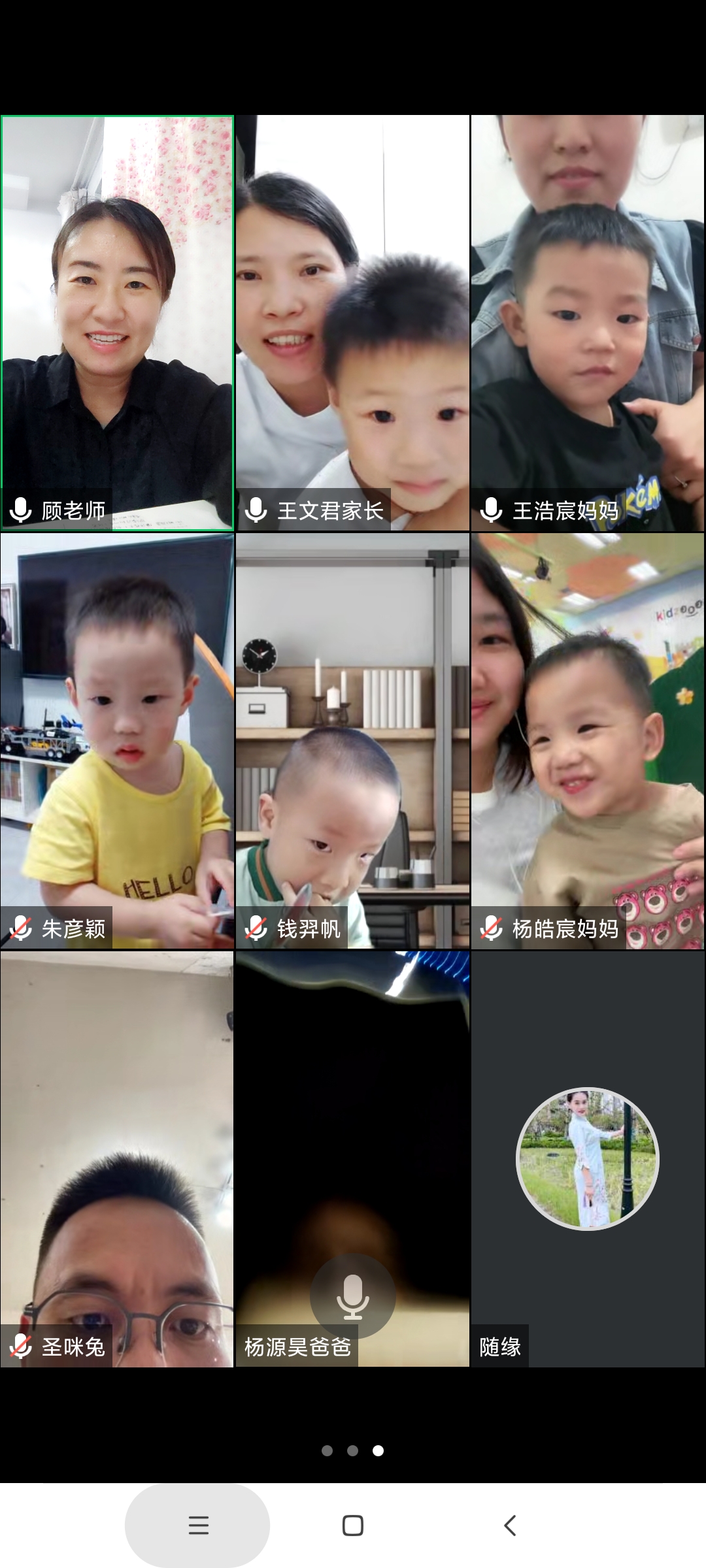Select 圣咪兔's video tile
The image size is (706, 1568).
(117, 1159)
